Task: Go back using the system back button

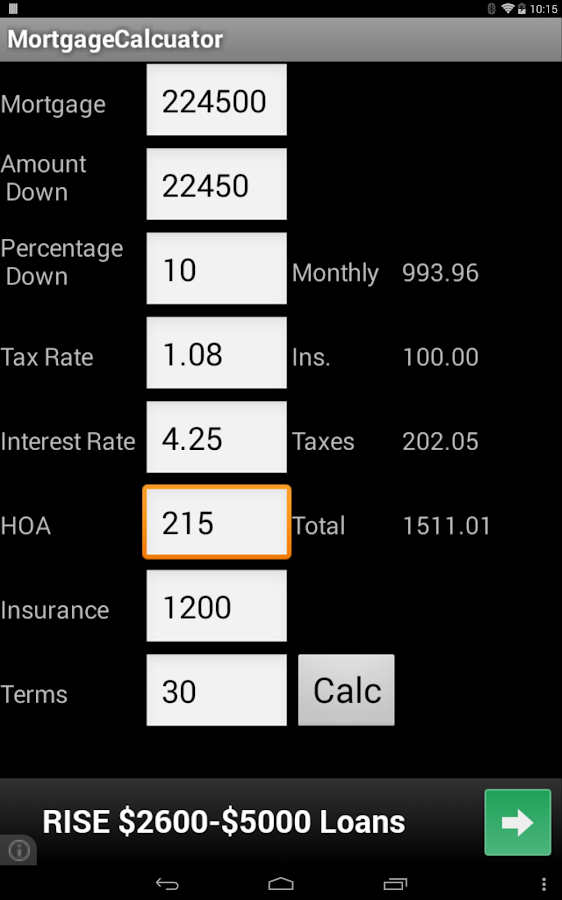Action: pos(167,884)
